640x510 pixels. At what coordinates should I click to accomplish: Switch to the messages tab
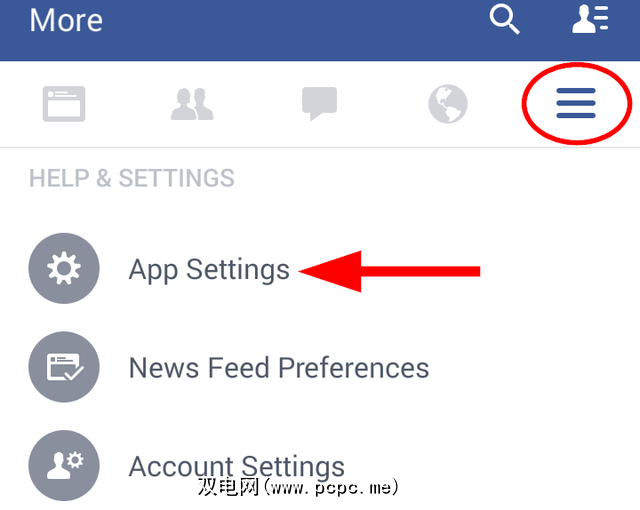(319, 104)
